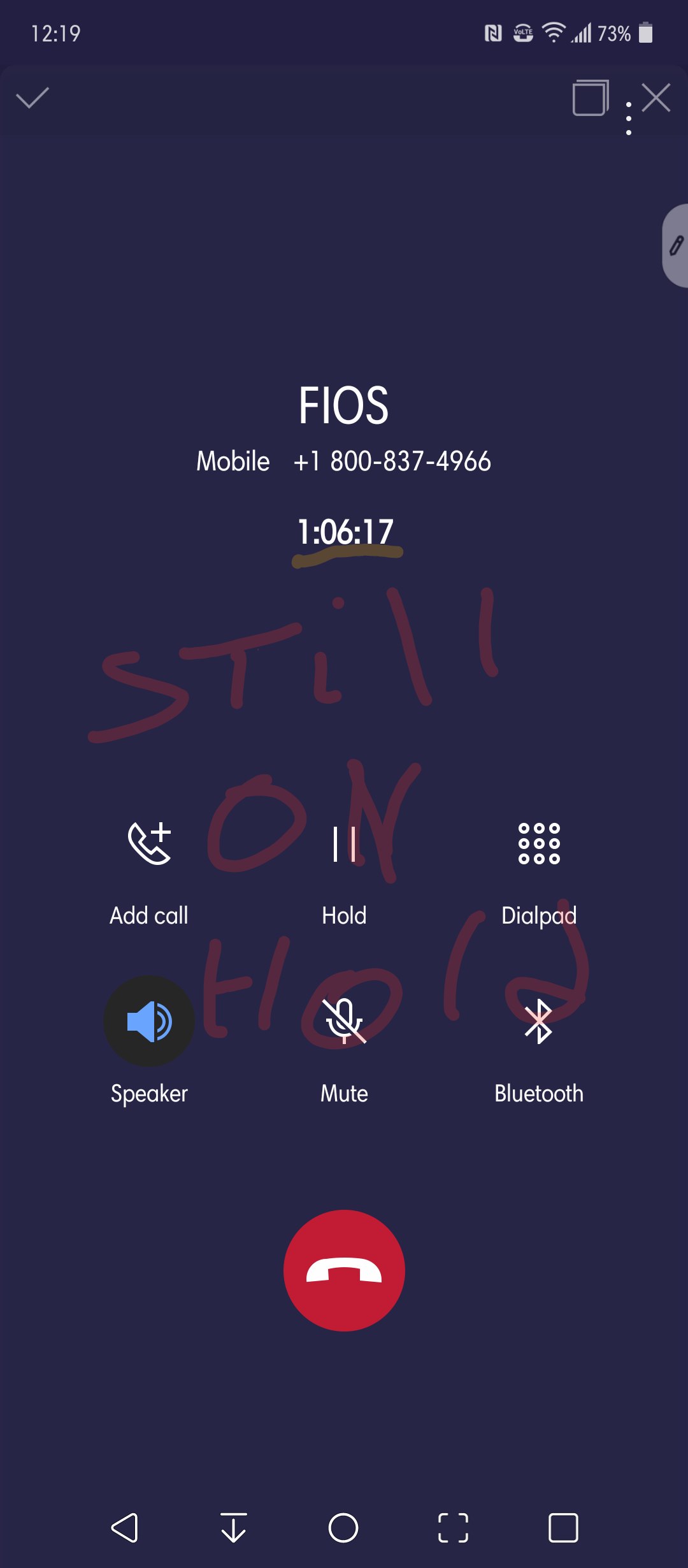Go to the home screen
The image size is (688, 1568).
343,1528
